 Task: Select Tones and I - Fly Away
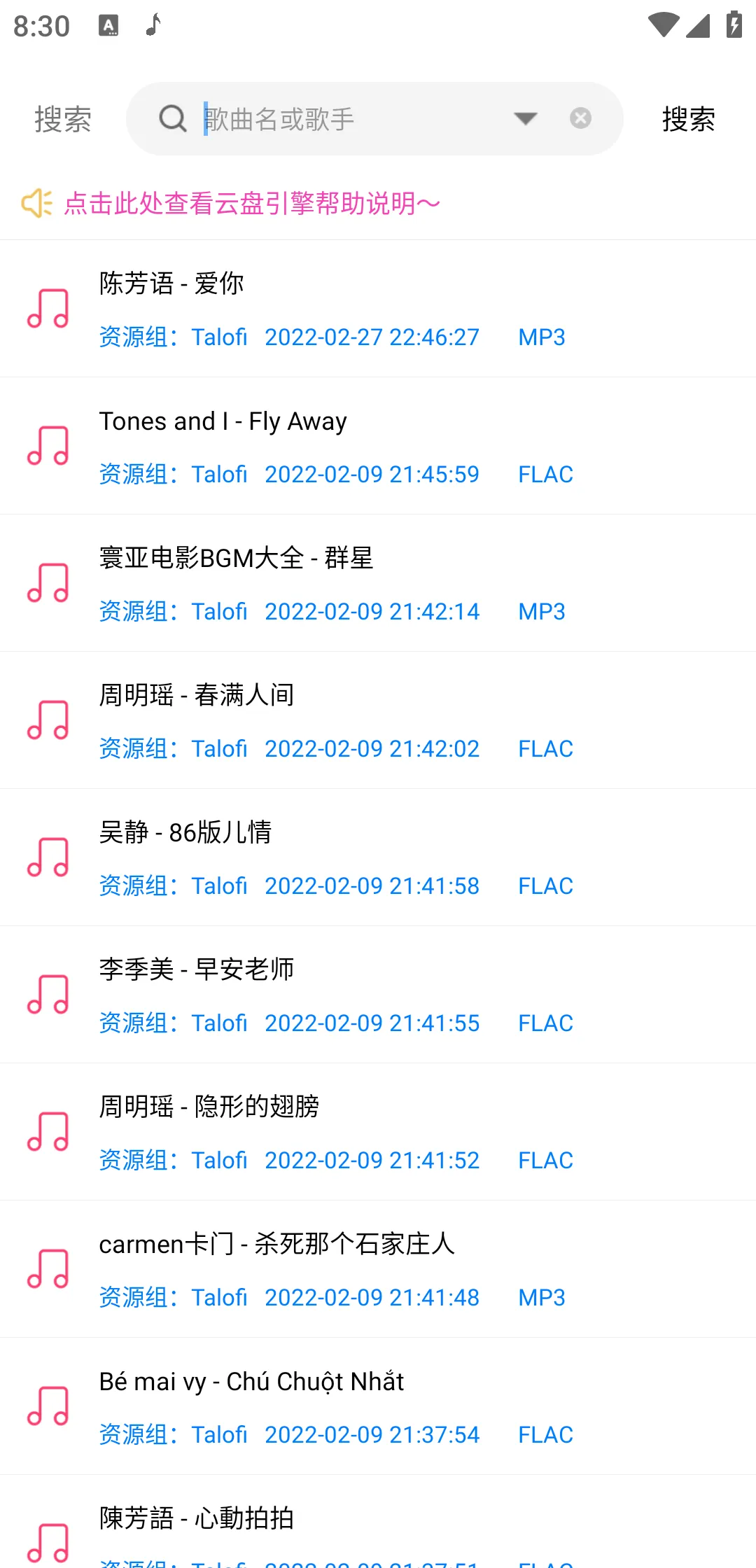(x=378, y=446)
